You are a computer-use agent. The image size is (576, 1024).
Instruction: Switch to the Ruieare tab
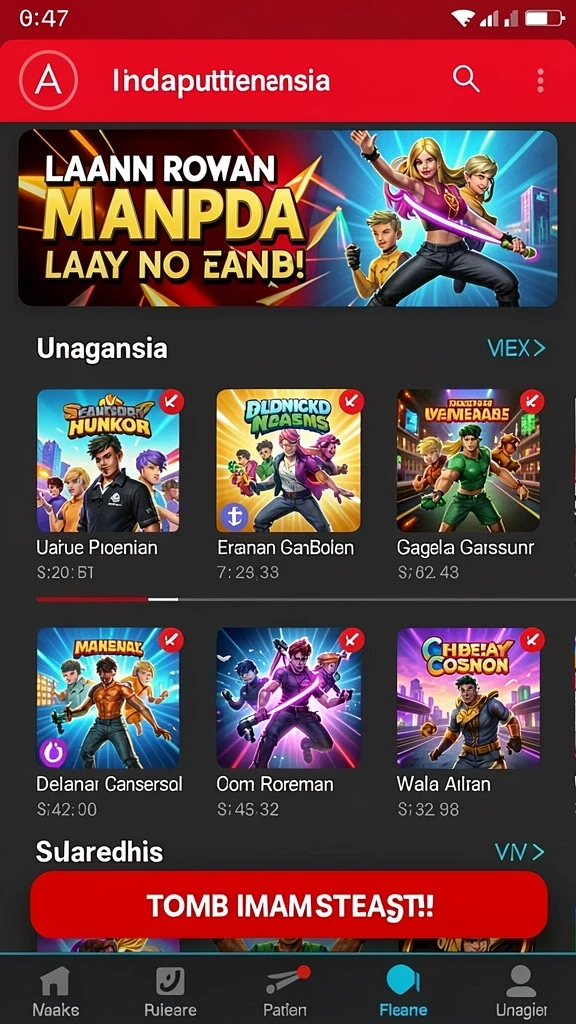(x=170, y=991)
